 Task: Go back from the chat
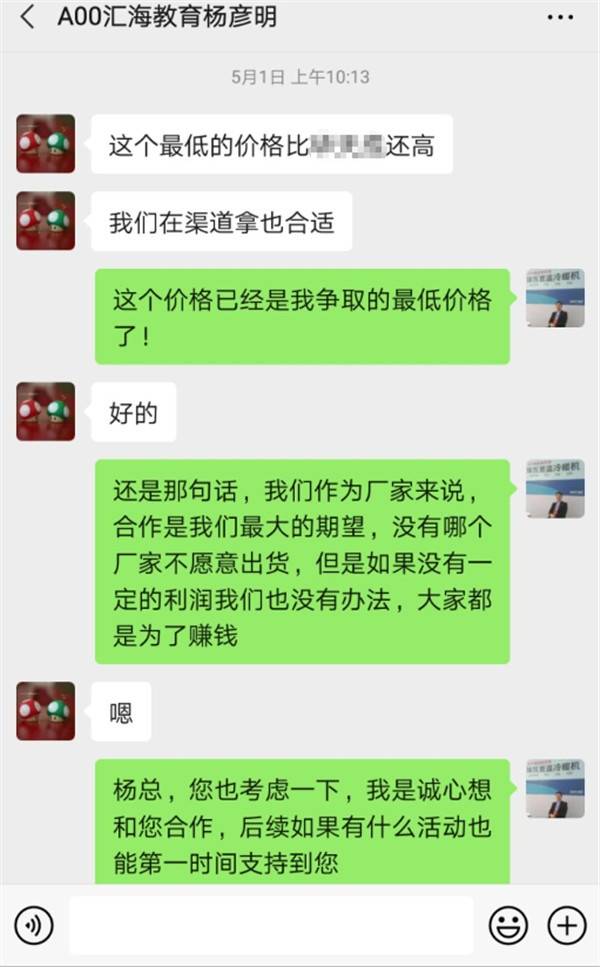pos(27,18)
